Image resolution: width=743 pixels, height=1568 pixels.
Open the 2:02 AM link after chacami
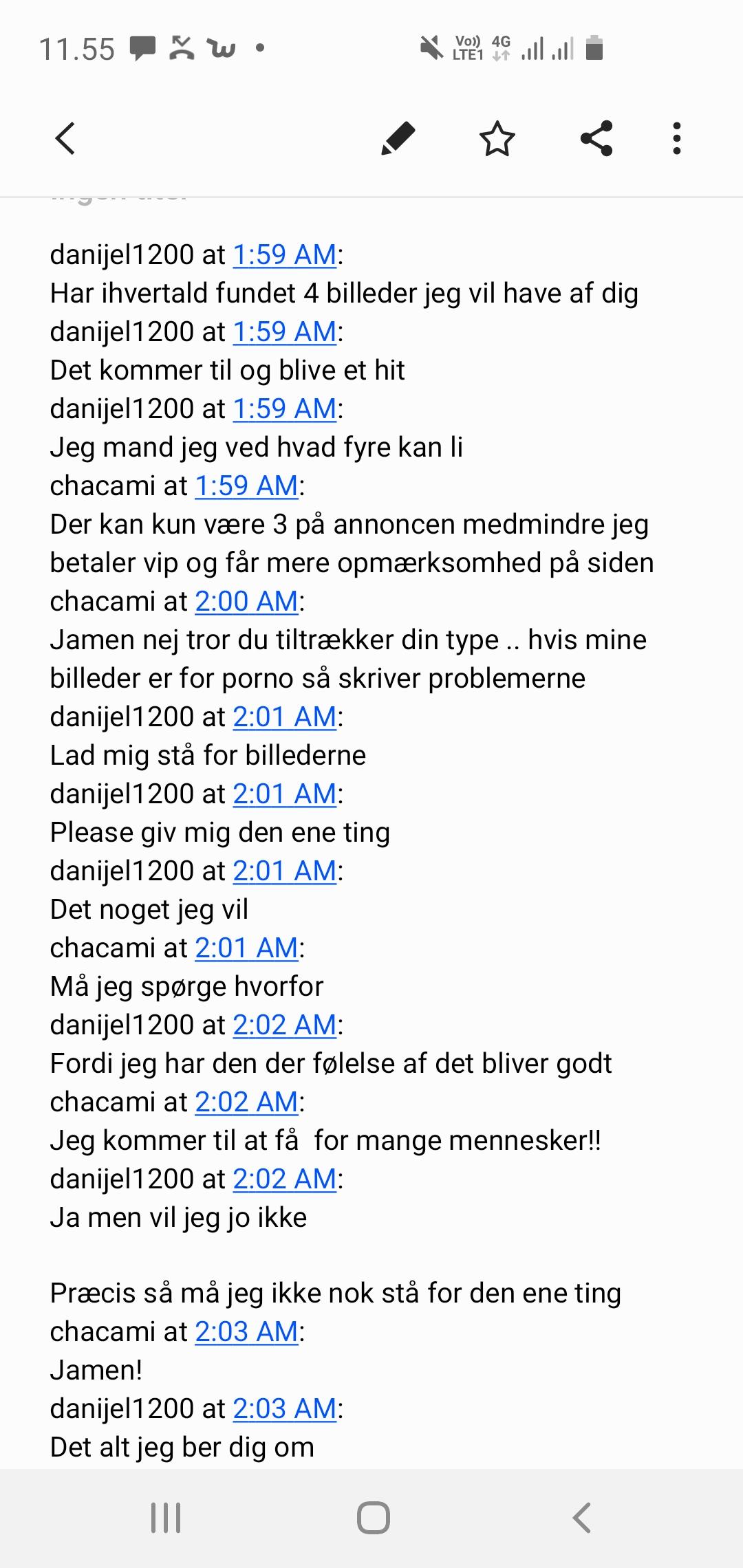[x=247, y=1102]
